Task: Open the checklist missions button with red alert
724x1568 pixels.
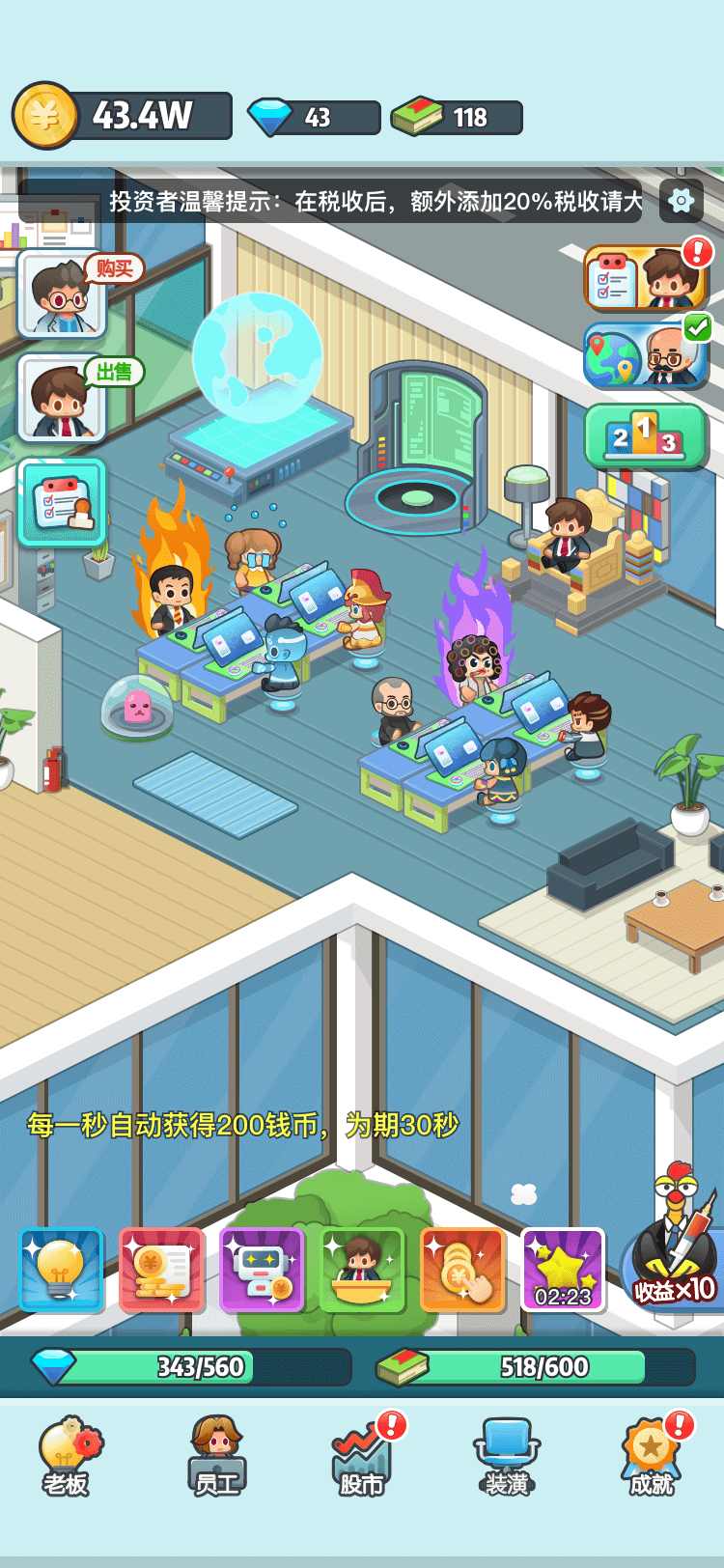Action: pyautogui.click(x=645, y=279)
